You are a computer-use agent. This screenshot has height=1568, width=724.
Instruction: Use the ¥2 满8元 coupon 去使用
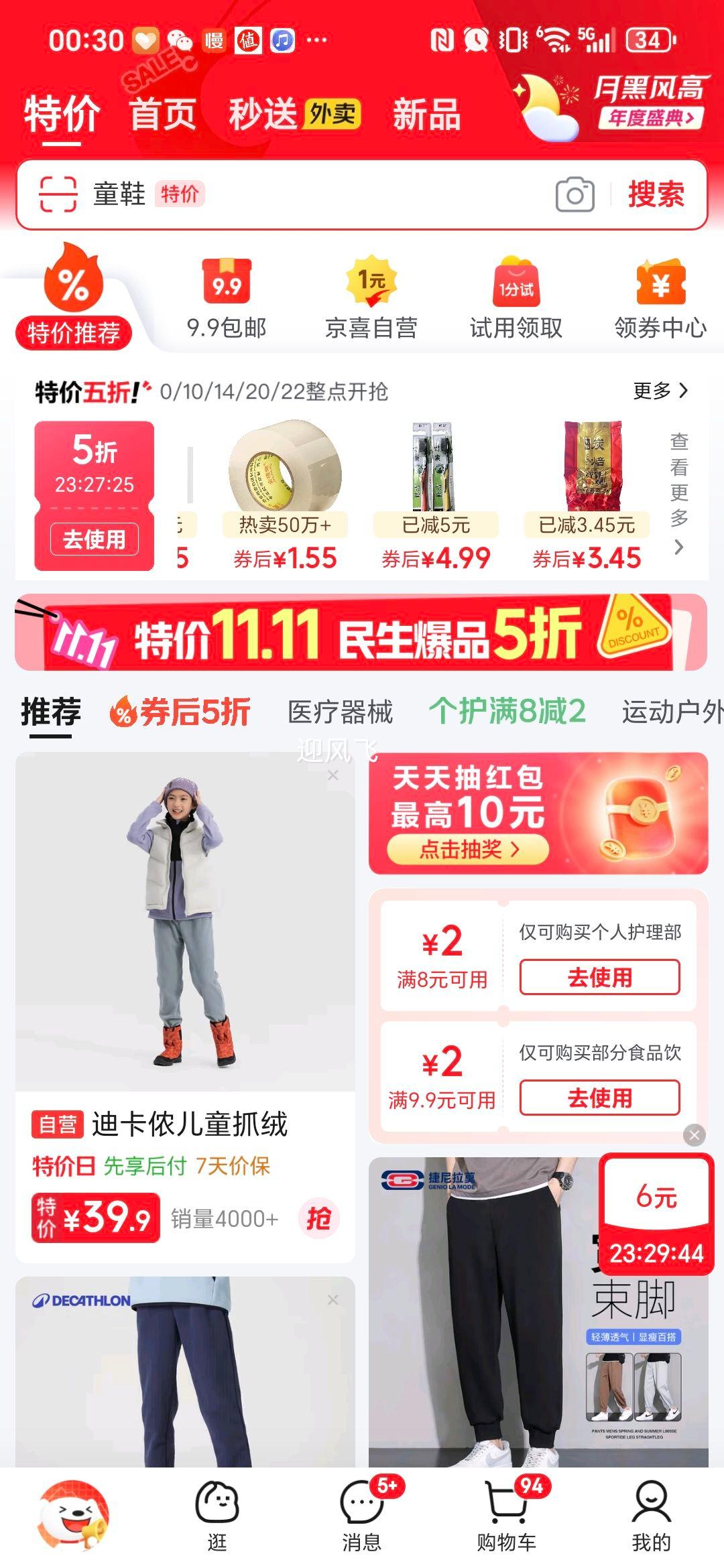pos(599,978)
